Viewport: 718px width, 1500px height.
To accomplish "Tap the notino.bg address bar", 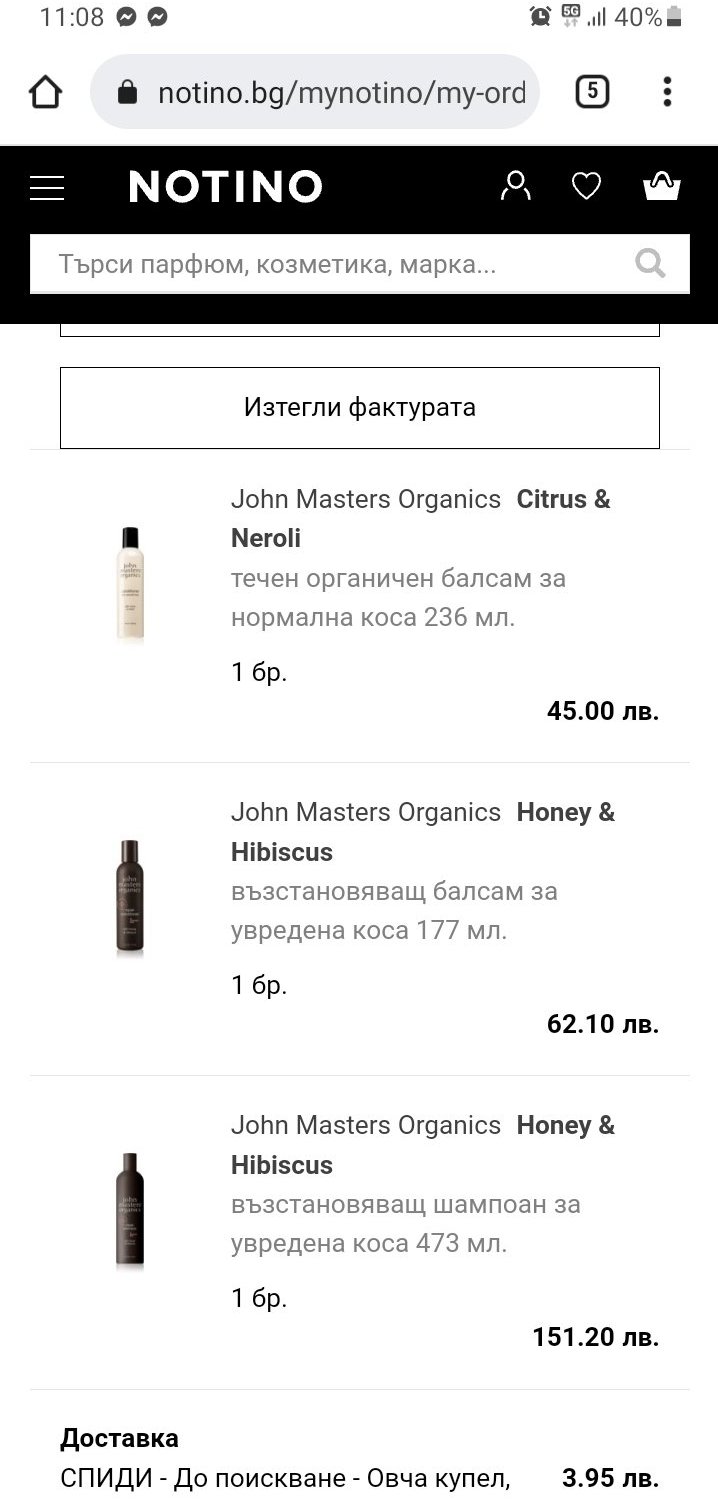I will [x=315, y=93].
